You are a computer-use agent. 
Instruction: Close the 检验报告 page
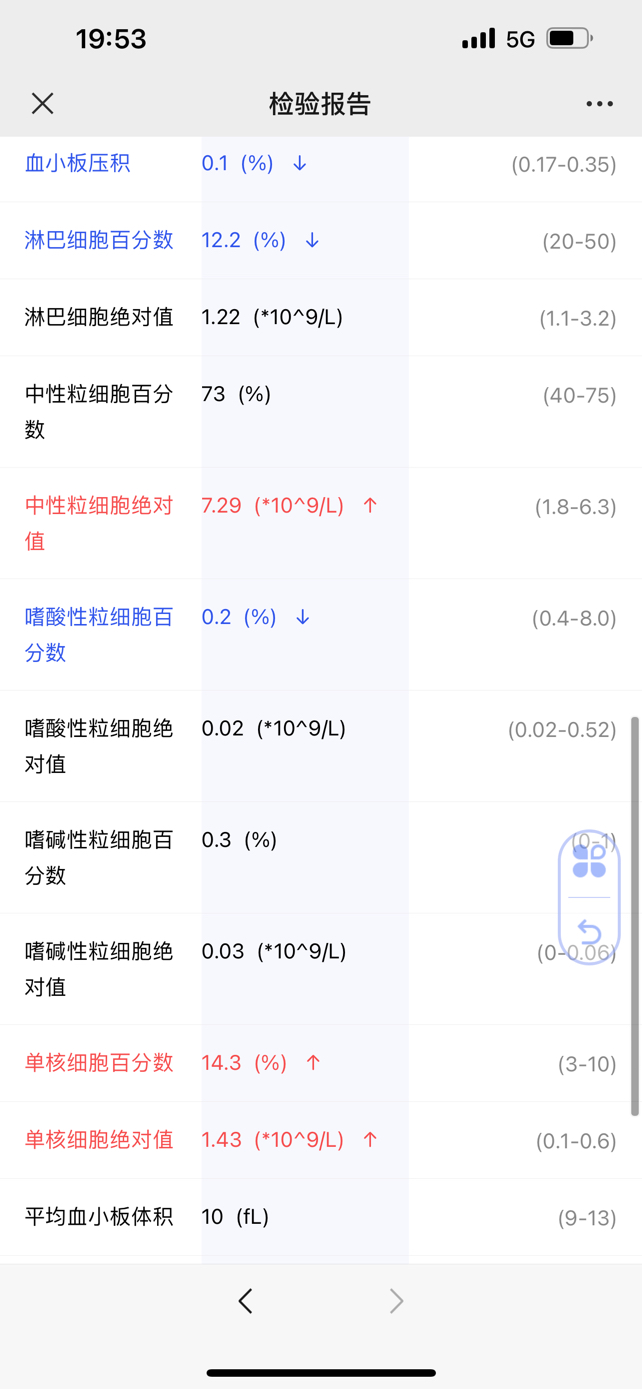[x=42, y=103]
